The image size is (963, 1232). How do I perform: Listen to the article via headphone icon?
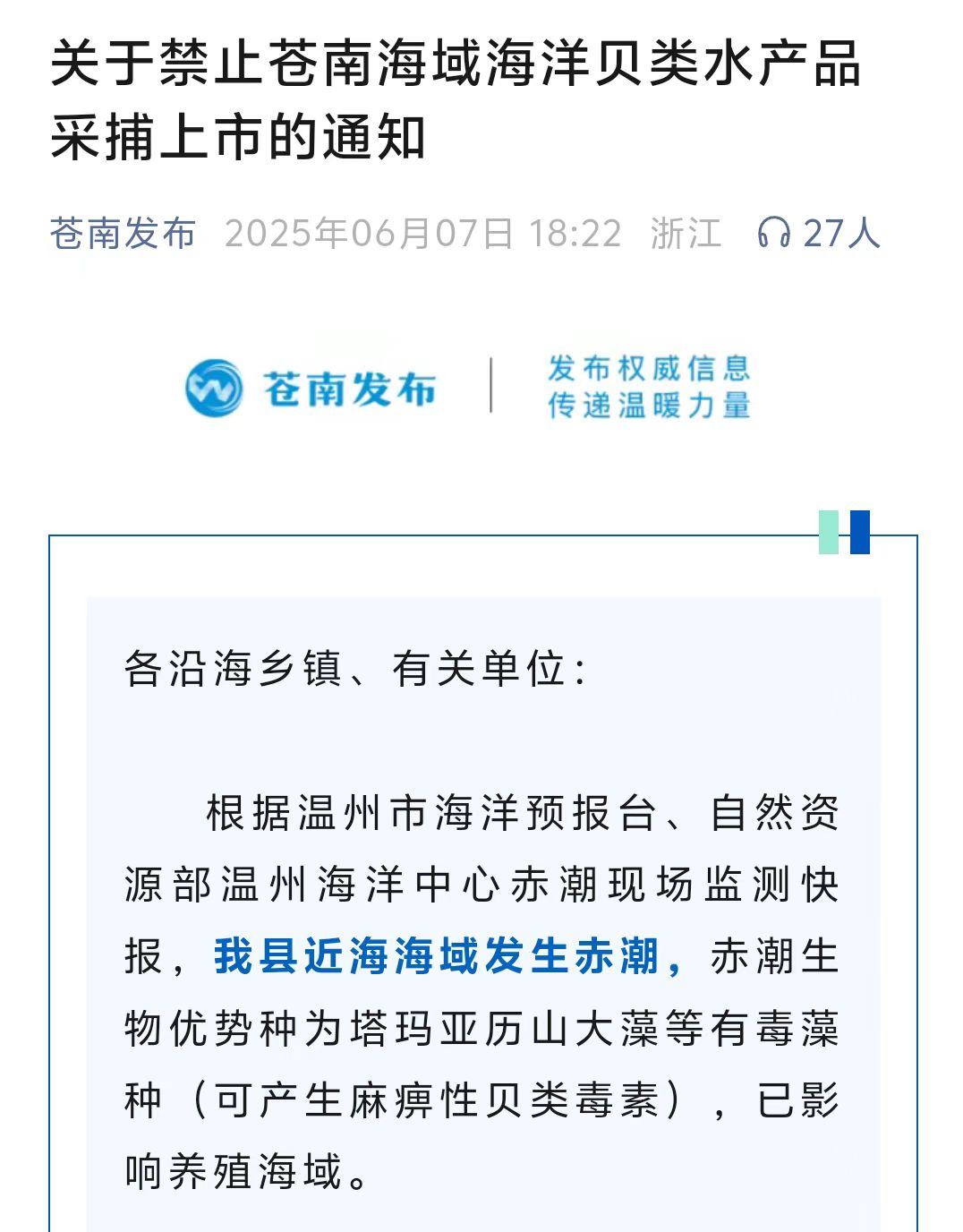[x=773, y=234]
